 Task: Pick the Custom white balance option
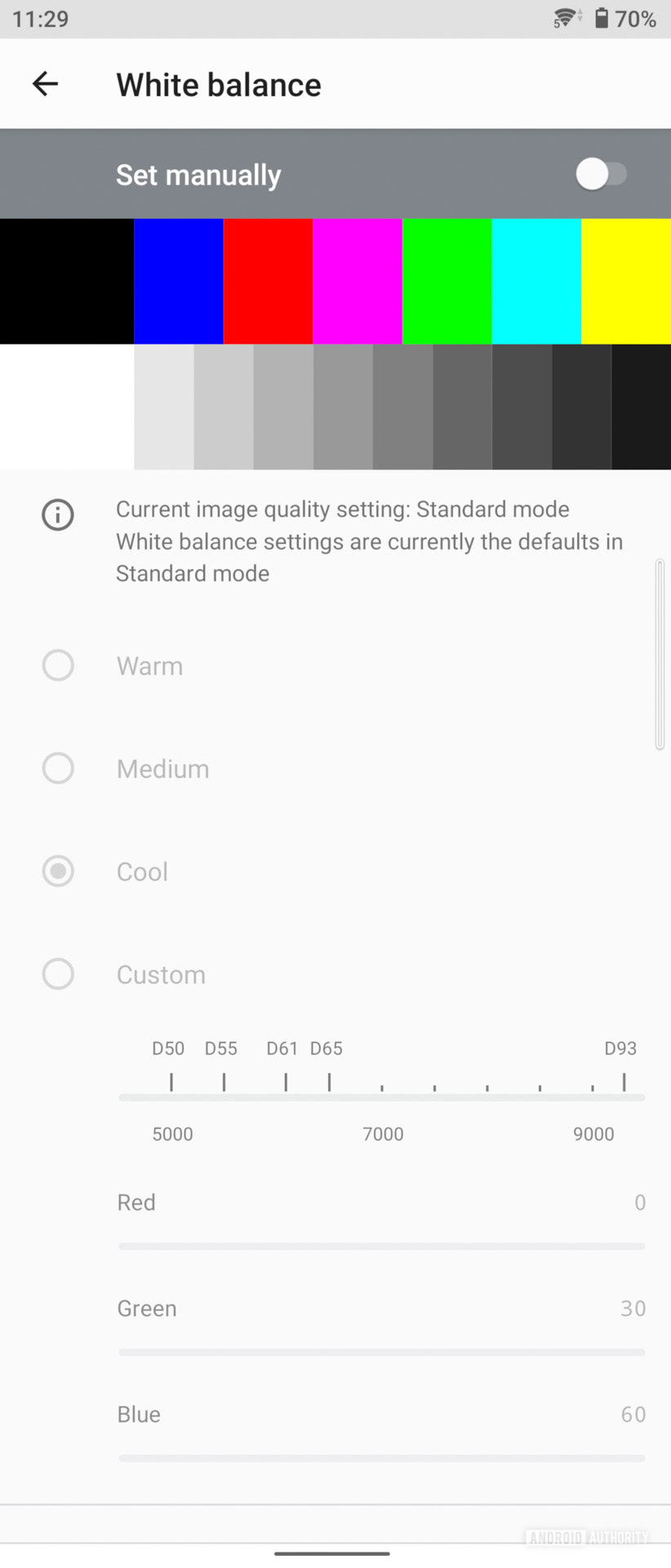(x=58, y=974)
